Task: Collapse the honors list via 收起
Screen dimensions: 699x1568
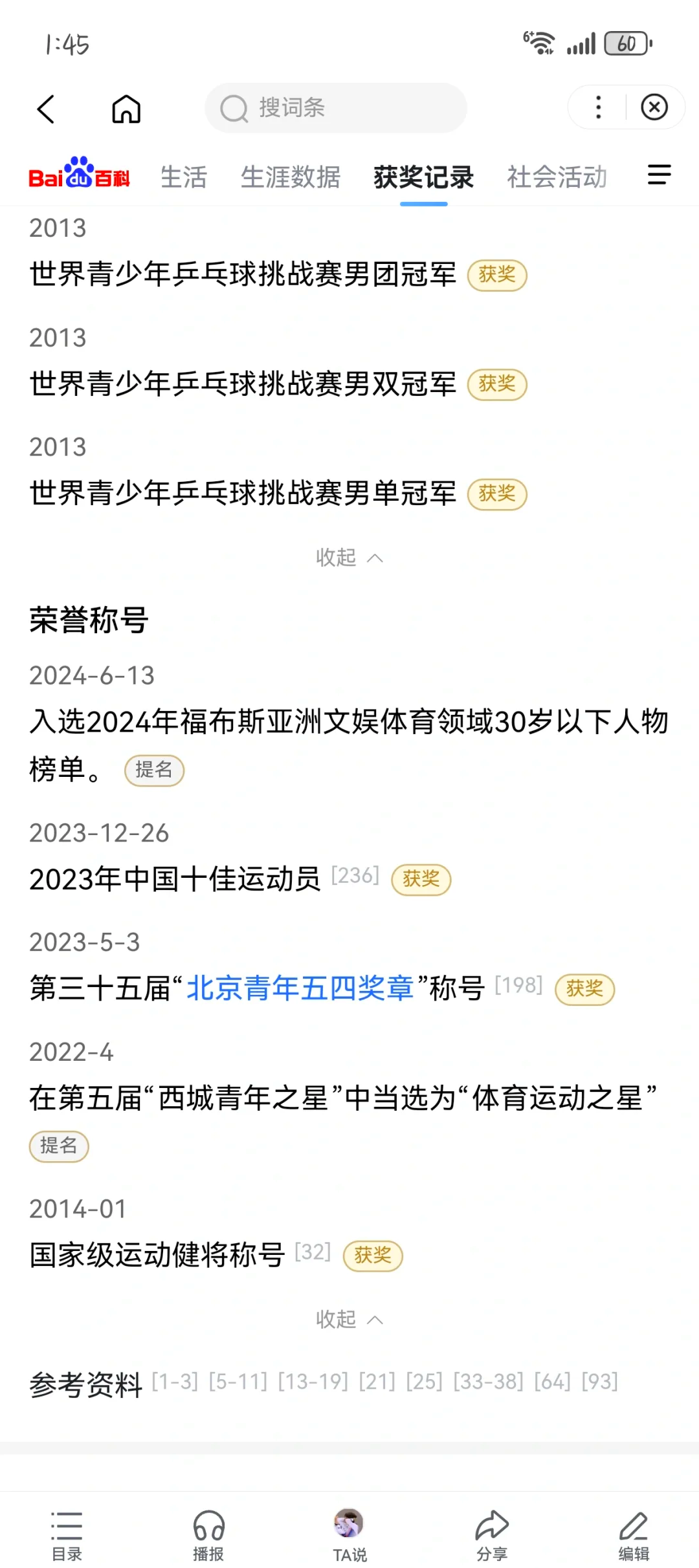Action: click(349, 1320)
